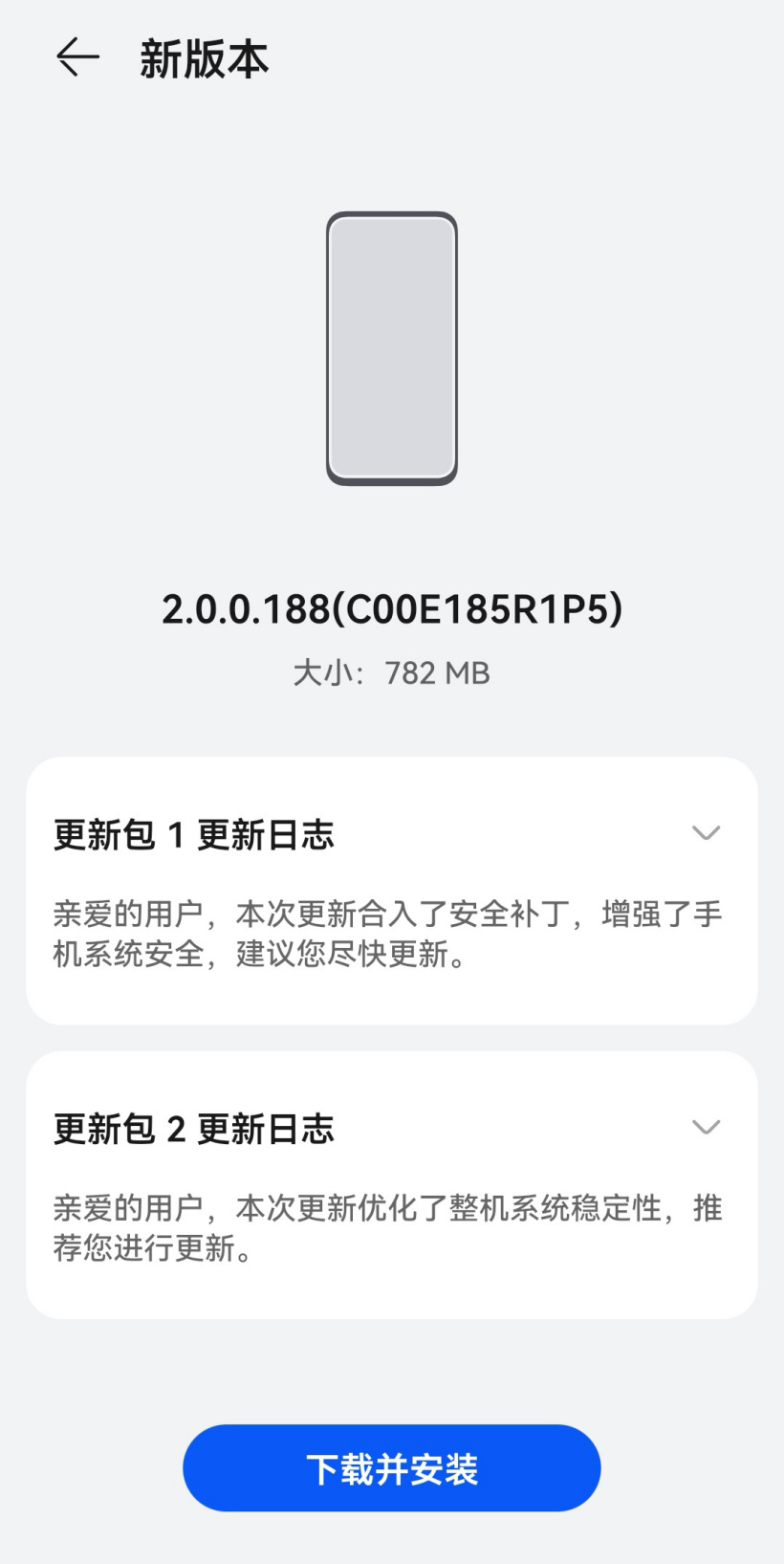Expand the 更新包 1 更新日志 changelog
Screen dimensions: 784x1564
pos(706,833)
